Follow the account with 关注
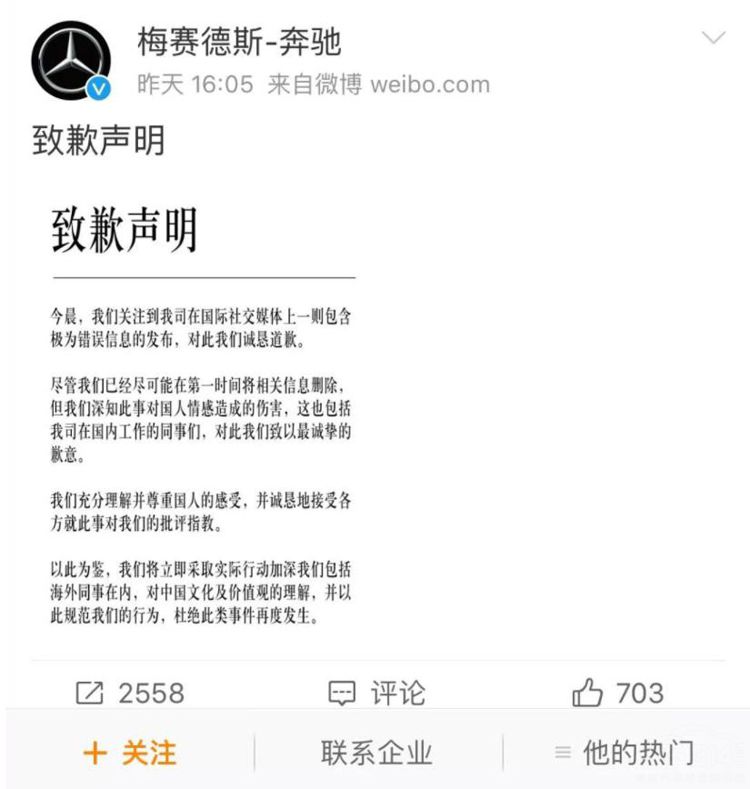 coord(130,753)
